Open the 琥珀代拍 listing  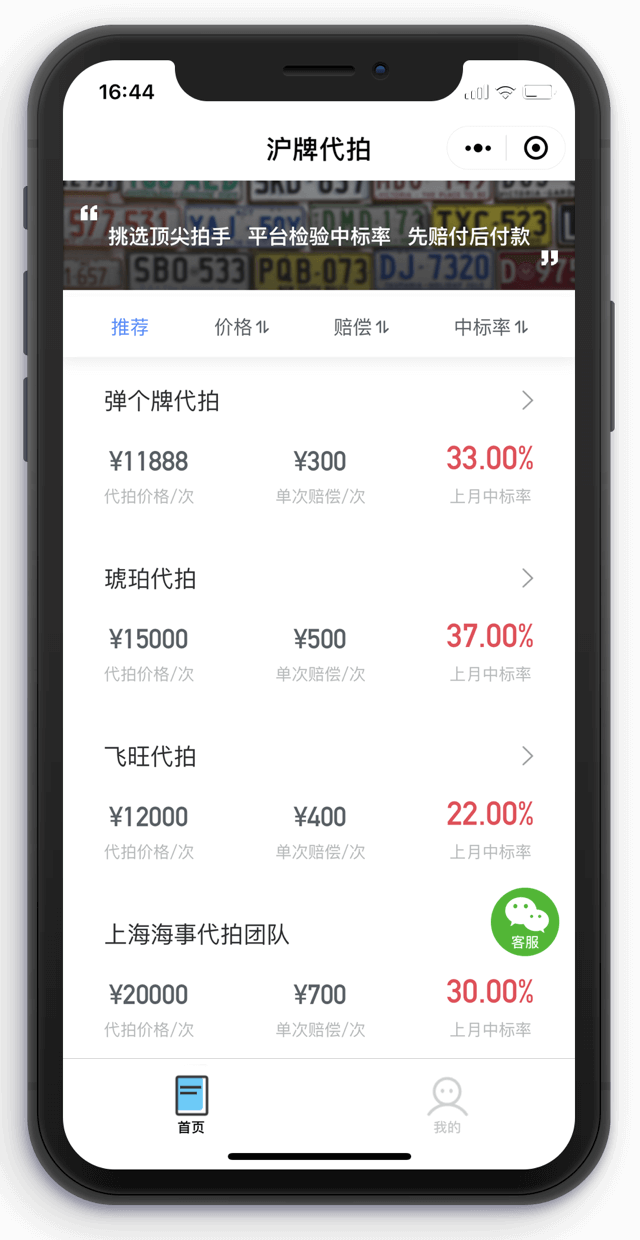319,624
